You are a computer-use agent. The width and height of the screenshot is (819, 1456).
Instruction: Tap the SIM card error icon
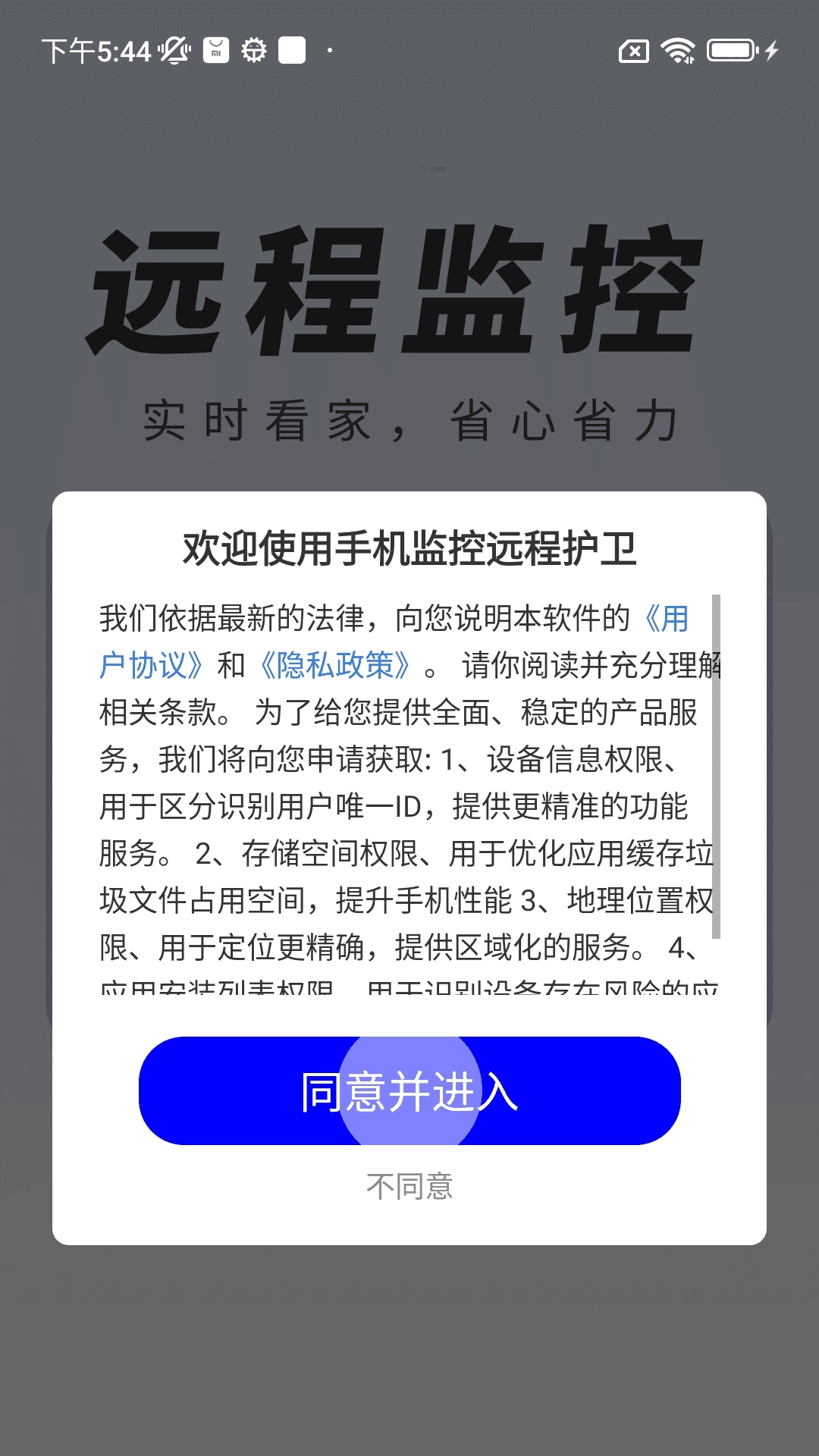pos(633,49)
